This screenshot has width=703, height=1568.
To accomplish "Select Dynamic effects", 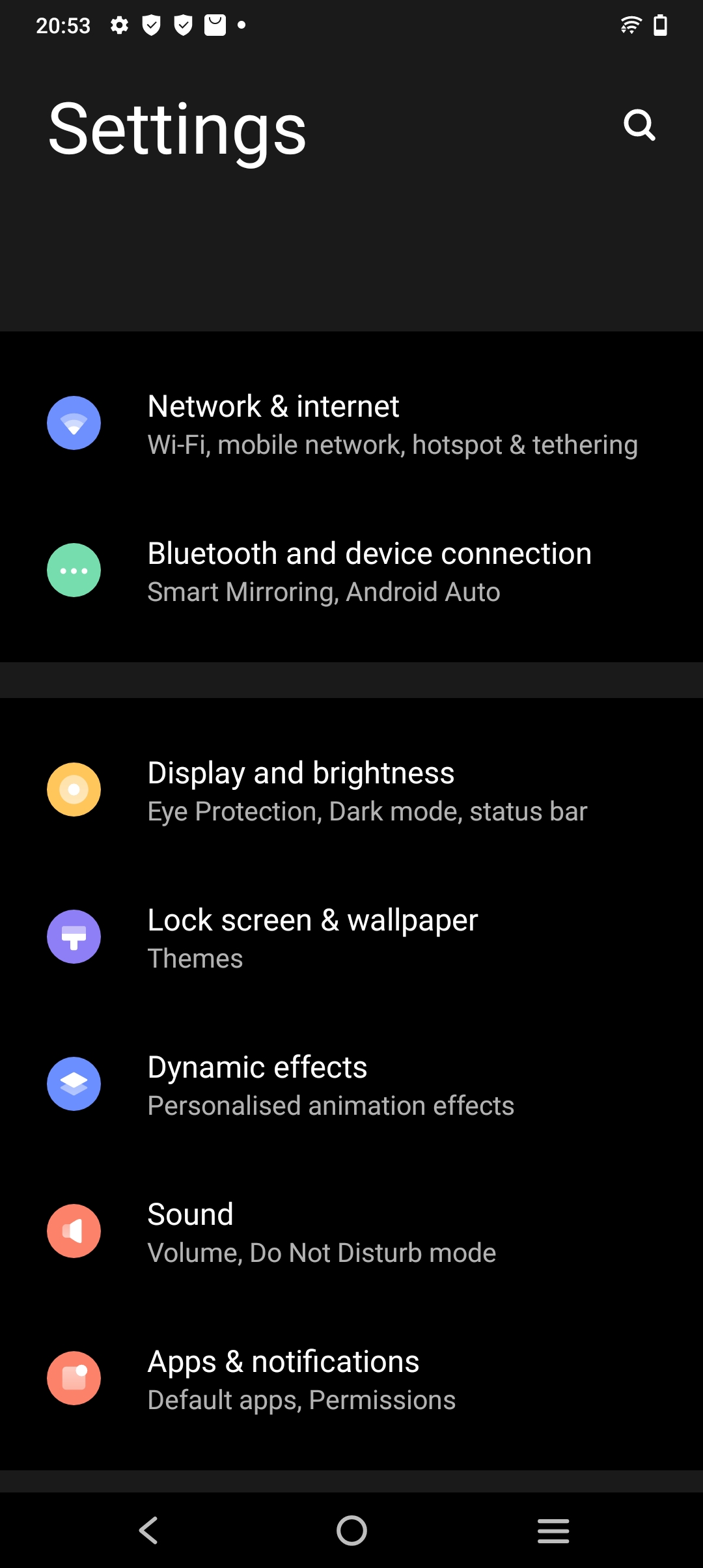I will (351, 1085).
